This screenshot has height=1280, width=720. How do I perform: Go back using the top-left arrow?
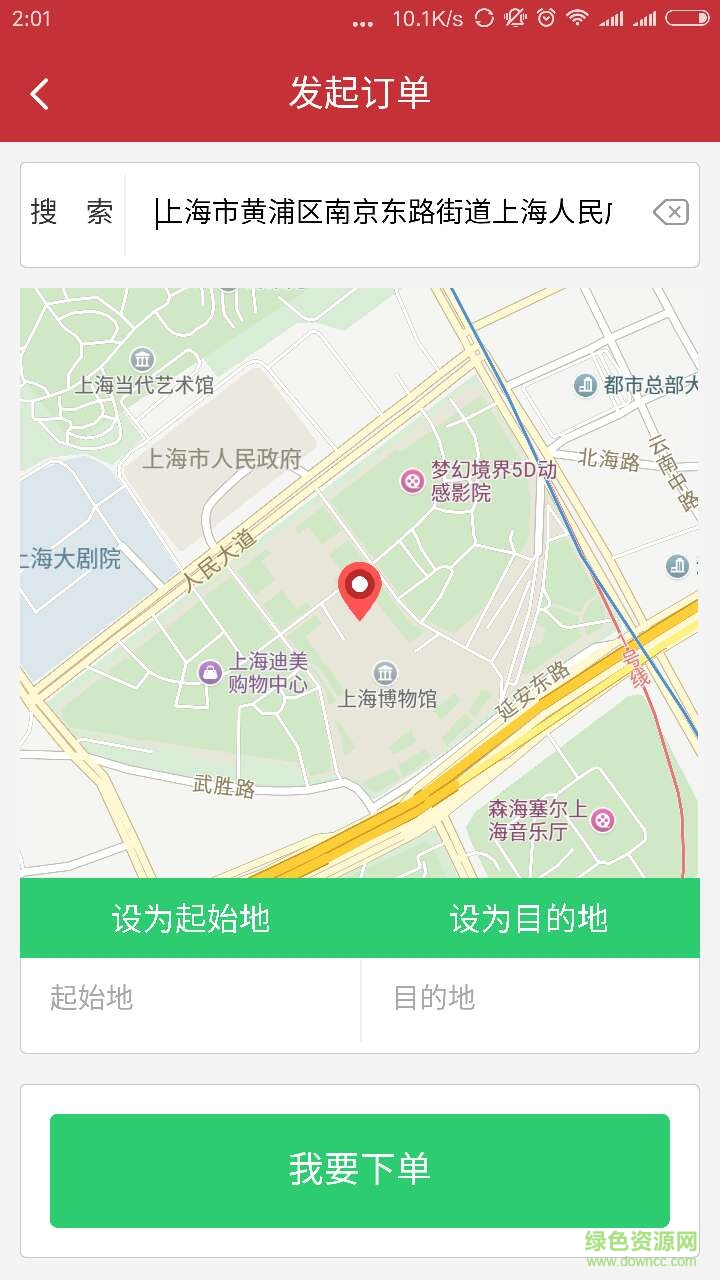click(40, 94)
